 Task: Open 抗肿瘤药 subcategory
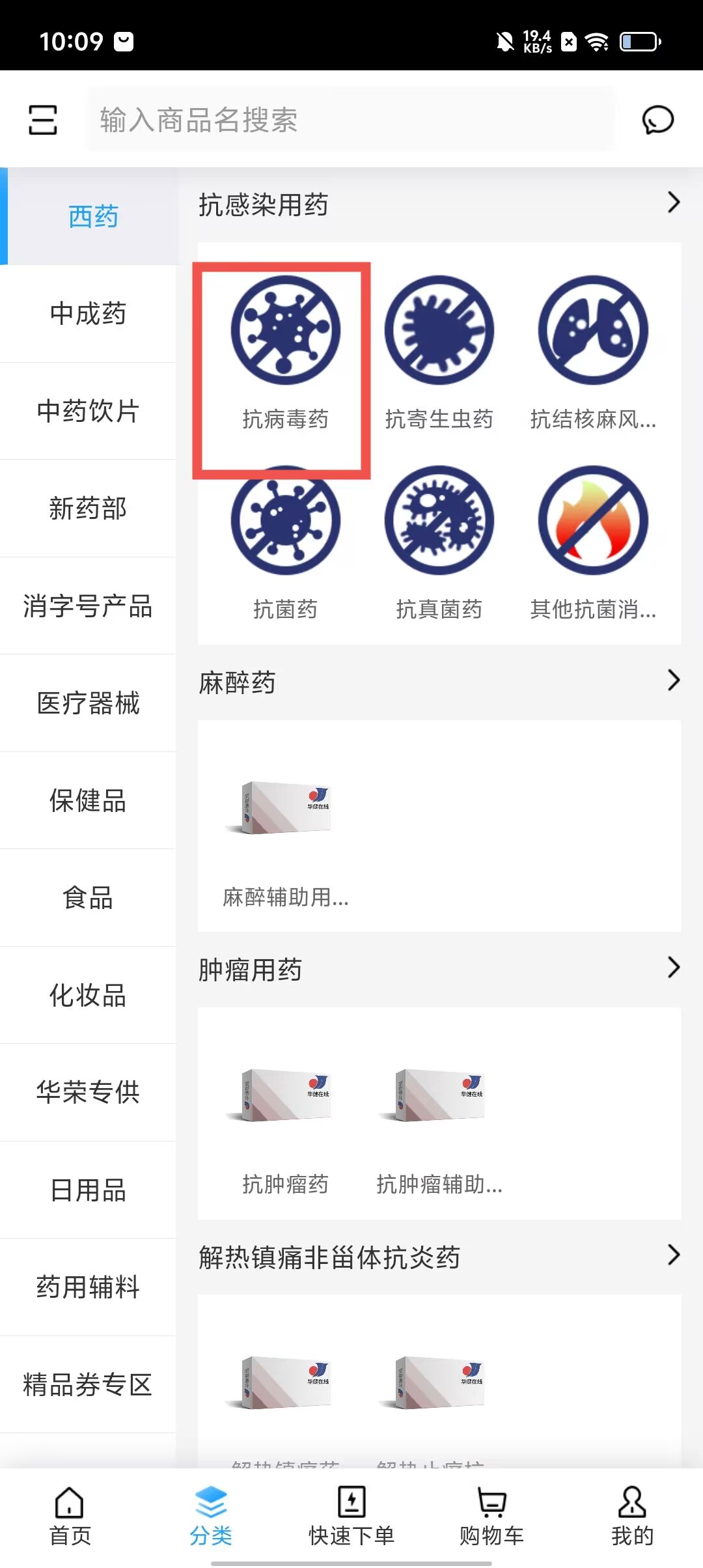point(285,1127)
